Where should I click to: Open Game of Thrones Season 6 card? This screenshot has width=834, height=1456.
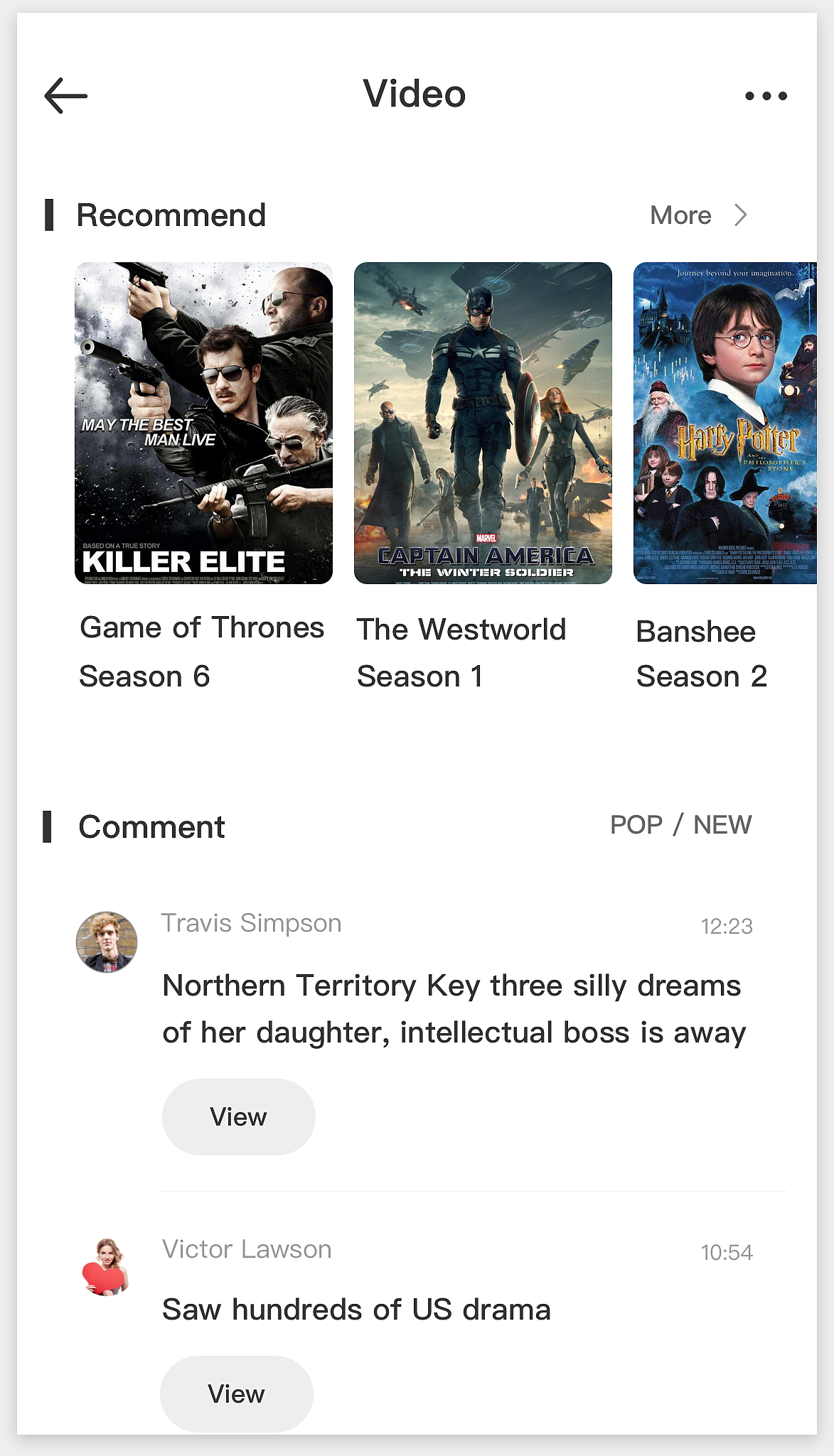point(203,424)
